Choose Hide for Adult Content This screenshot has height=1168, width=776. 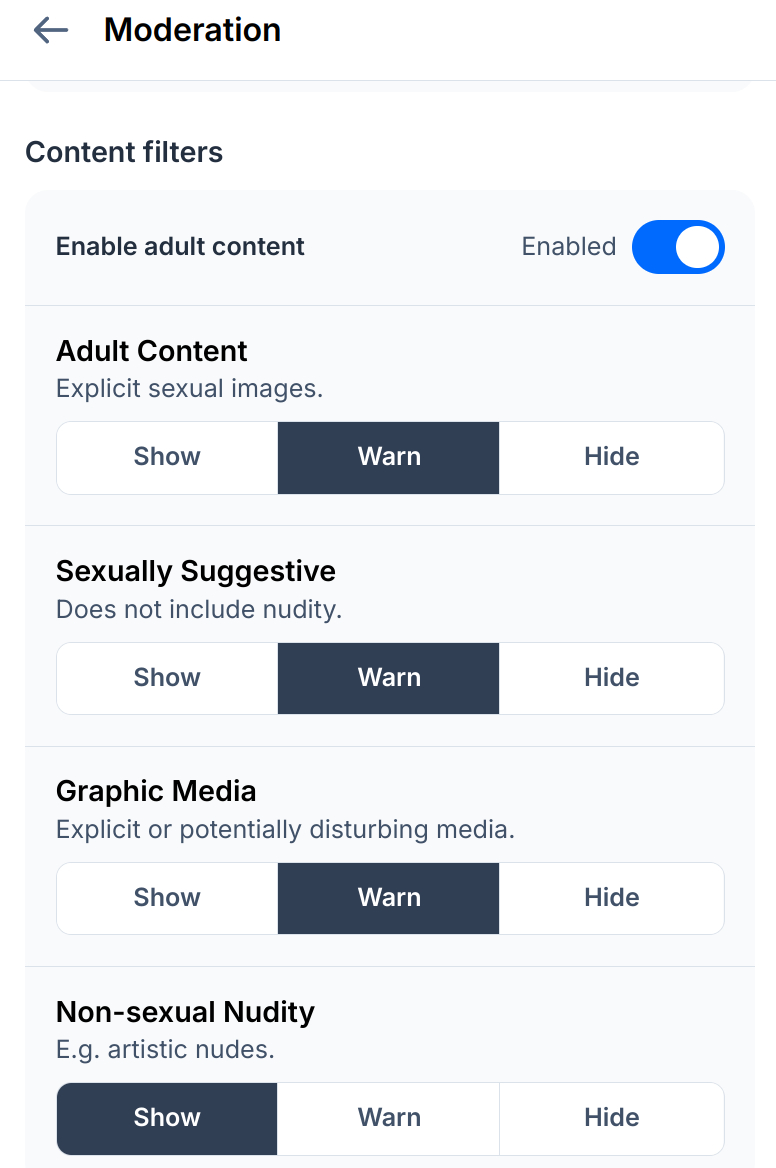click(x=611, y=457)
